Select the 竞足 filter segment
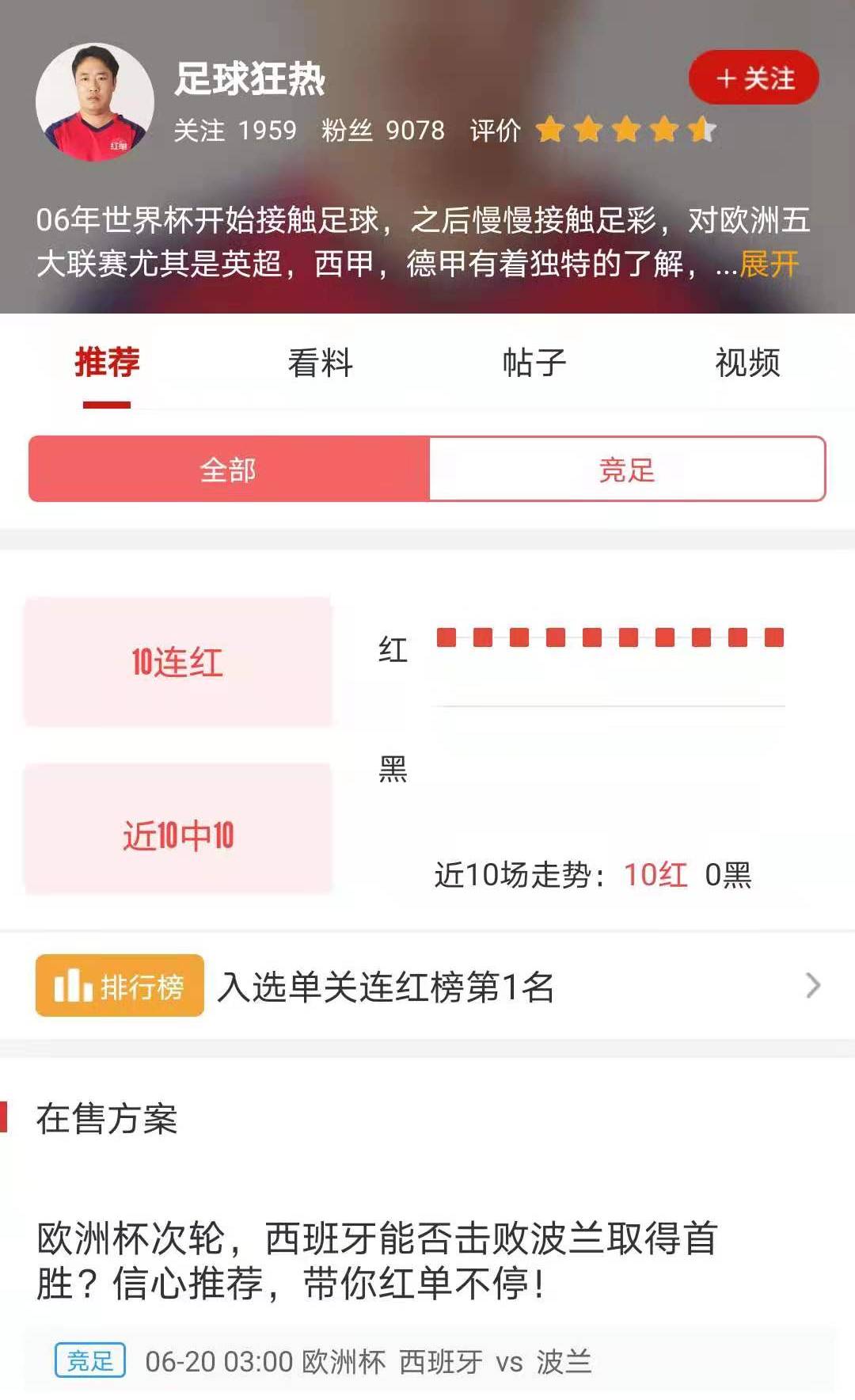This screenshot has height=1400, width=855. tap(627, 470)
